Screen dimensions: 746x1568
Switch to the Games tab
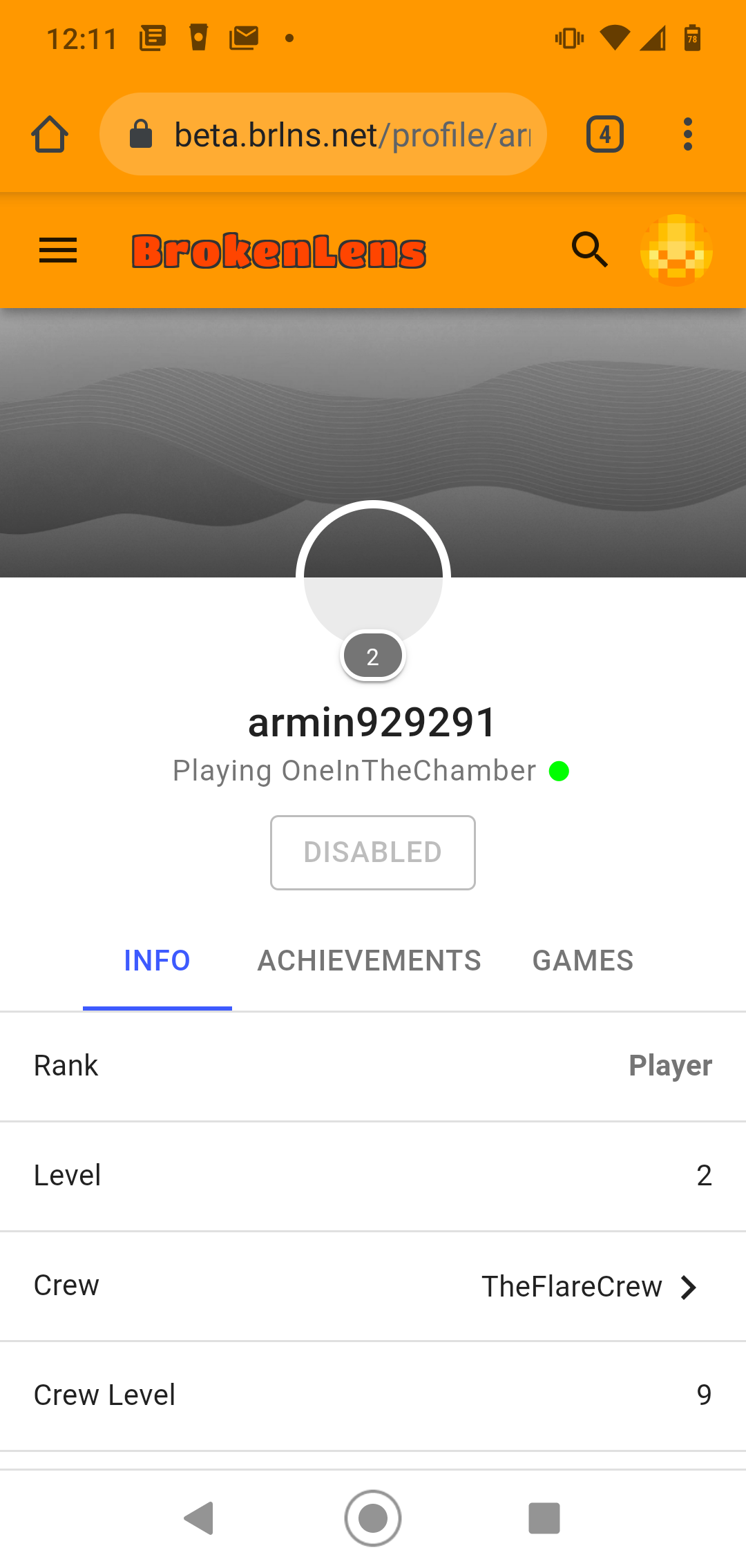coord(583,961)
